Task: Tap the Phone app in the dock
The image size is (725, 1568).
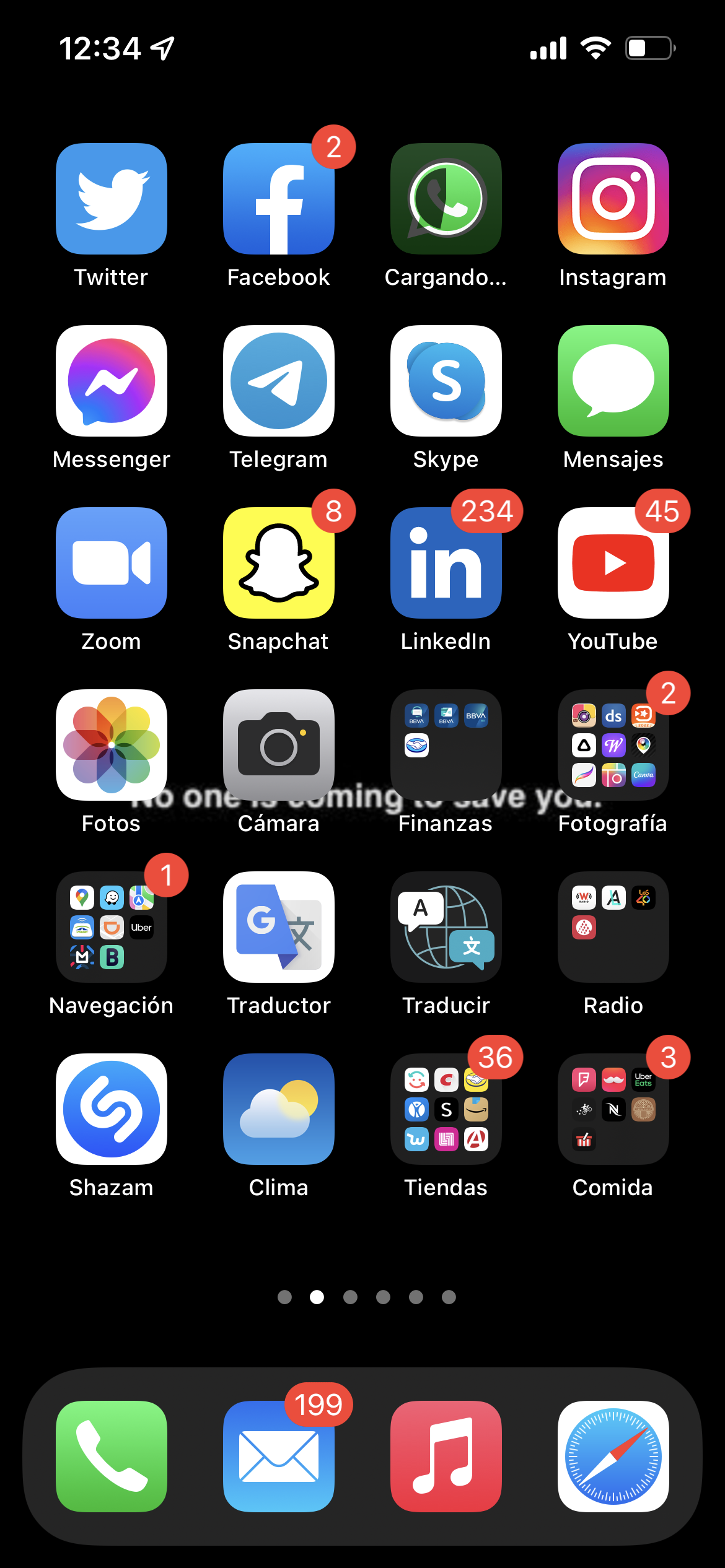Action: (x=112, y=1456)
